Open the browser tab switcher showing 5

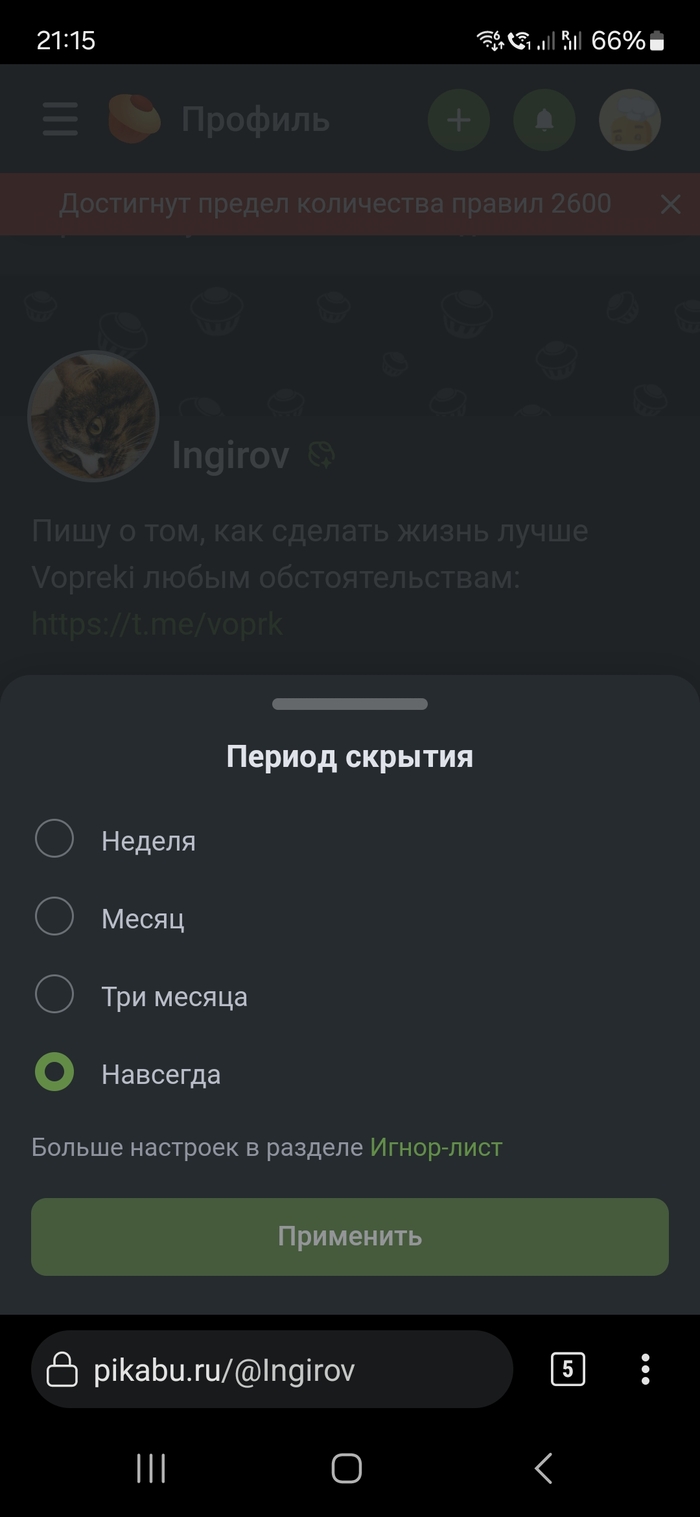click(x=567, y=1369)
